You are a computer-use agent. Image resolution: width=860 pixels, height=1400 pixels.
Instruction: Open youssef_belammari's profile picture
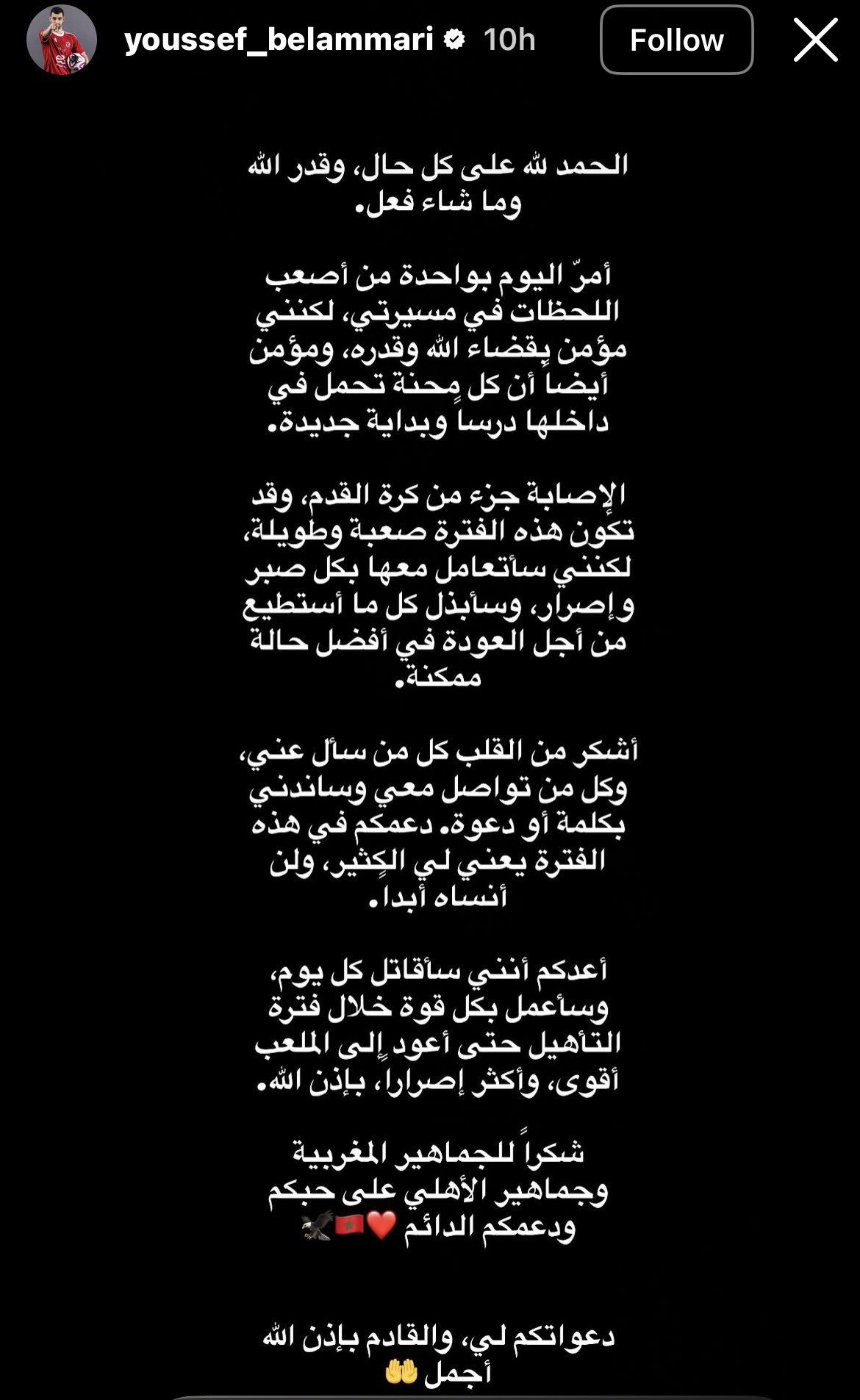[62, 40]
